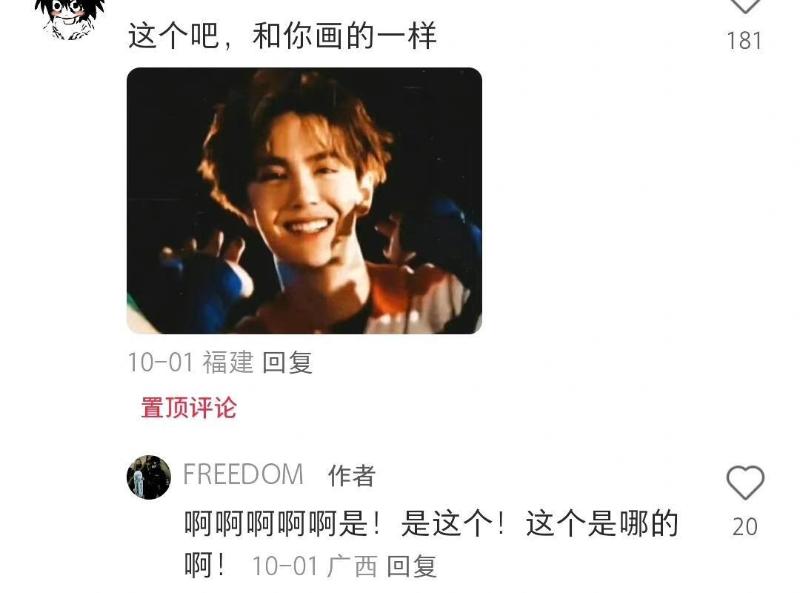Open FREEDOM's profile avatar
This screenshot has width=800, height=593.
point(149,477)
